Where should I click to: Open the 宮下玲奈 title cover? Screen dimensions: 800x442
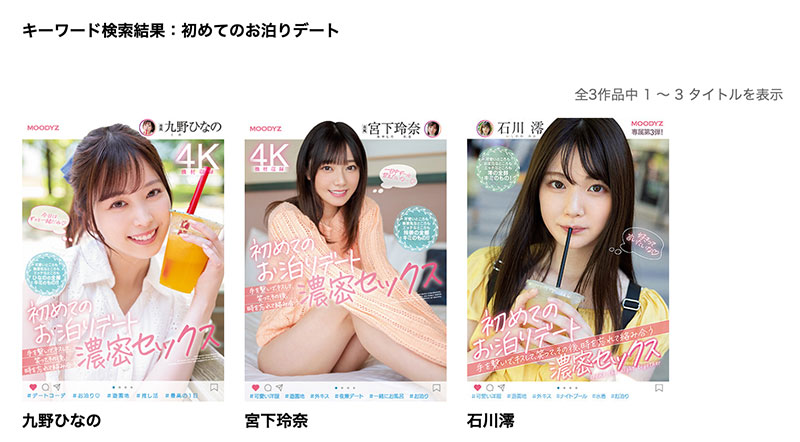(x=346, y=258)
